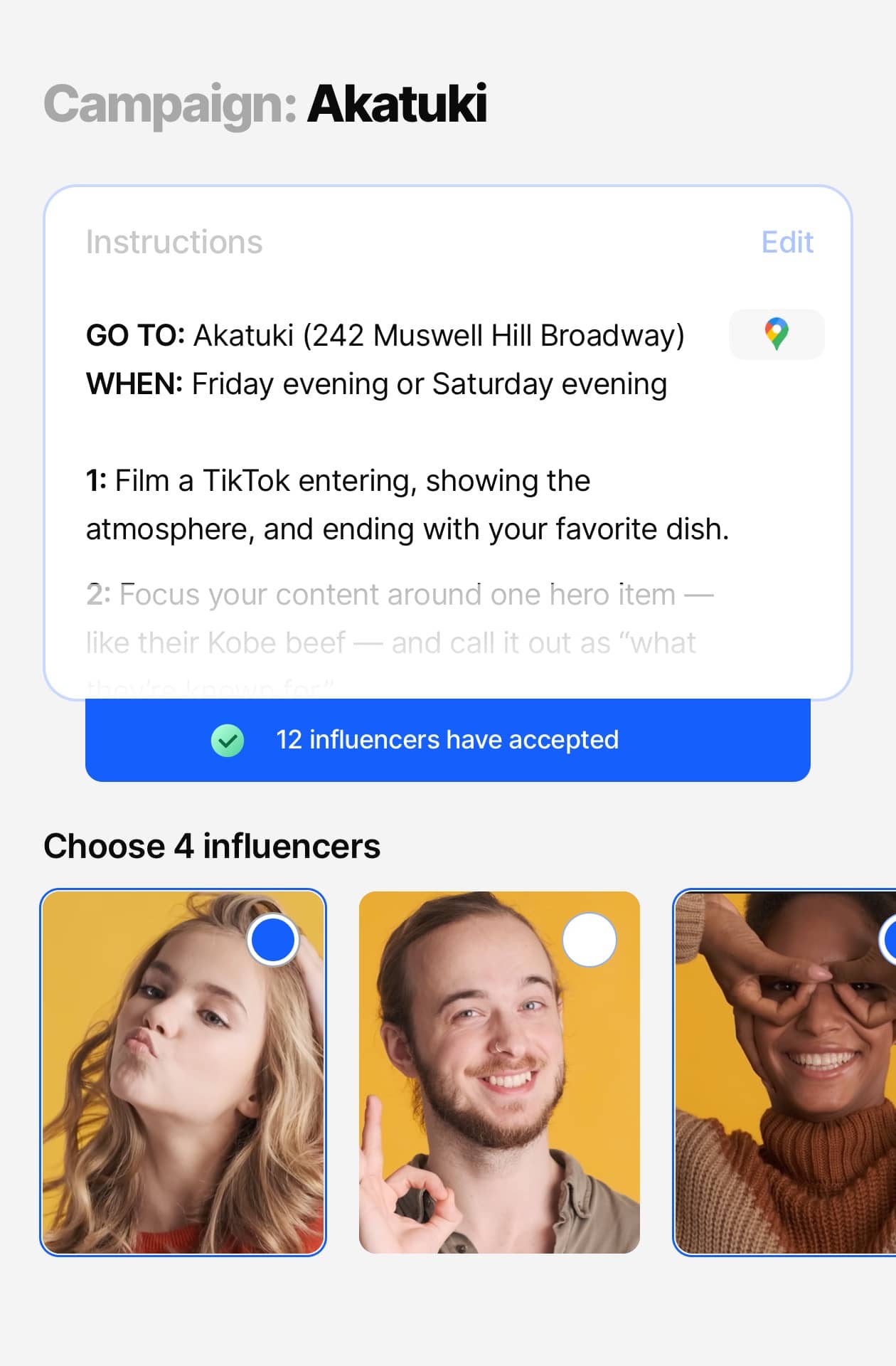The height and width of the screenshot is (1366, 896).
Task: Tap the 12 influencers have accepted banner
Action: pos(447,740)
